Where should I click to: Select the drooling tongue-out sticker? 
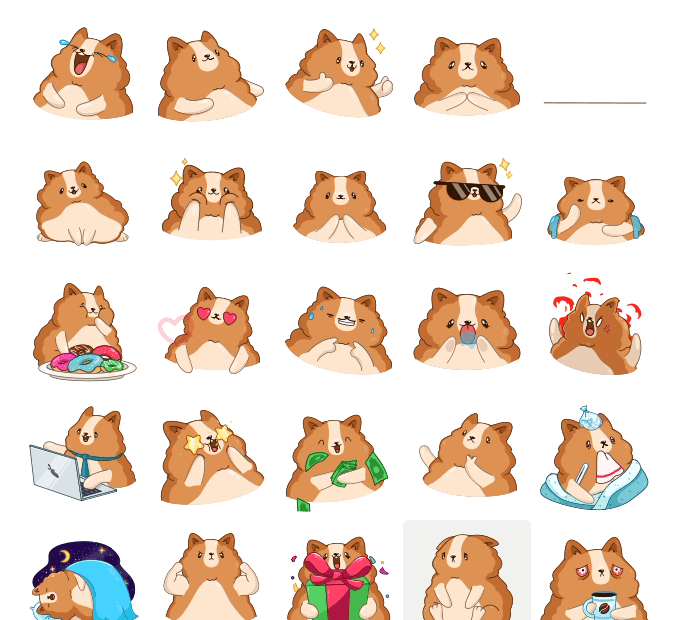[467, 331]
